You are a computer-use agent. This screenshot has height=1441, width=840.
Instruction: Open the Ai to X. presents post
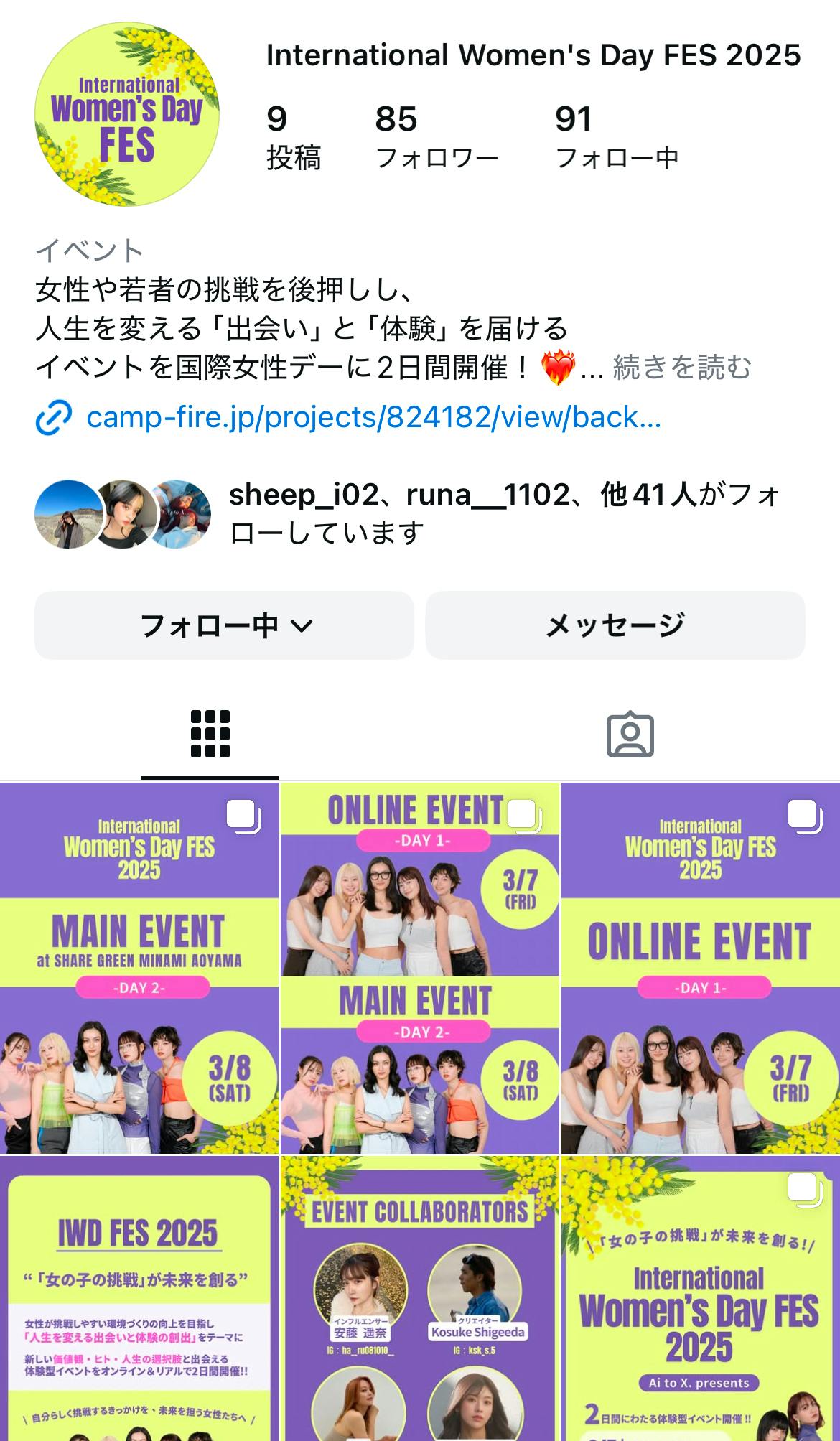700,1300
